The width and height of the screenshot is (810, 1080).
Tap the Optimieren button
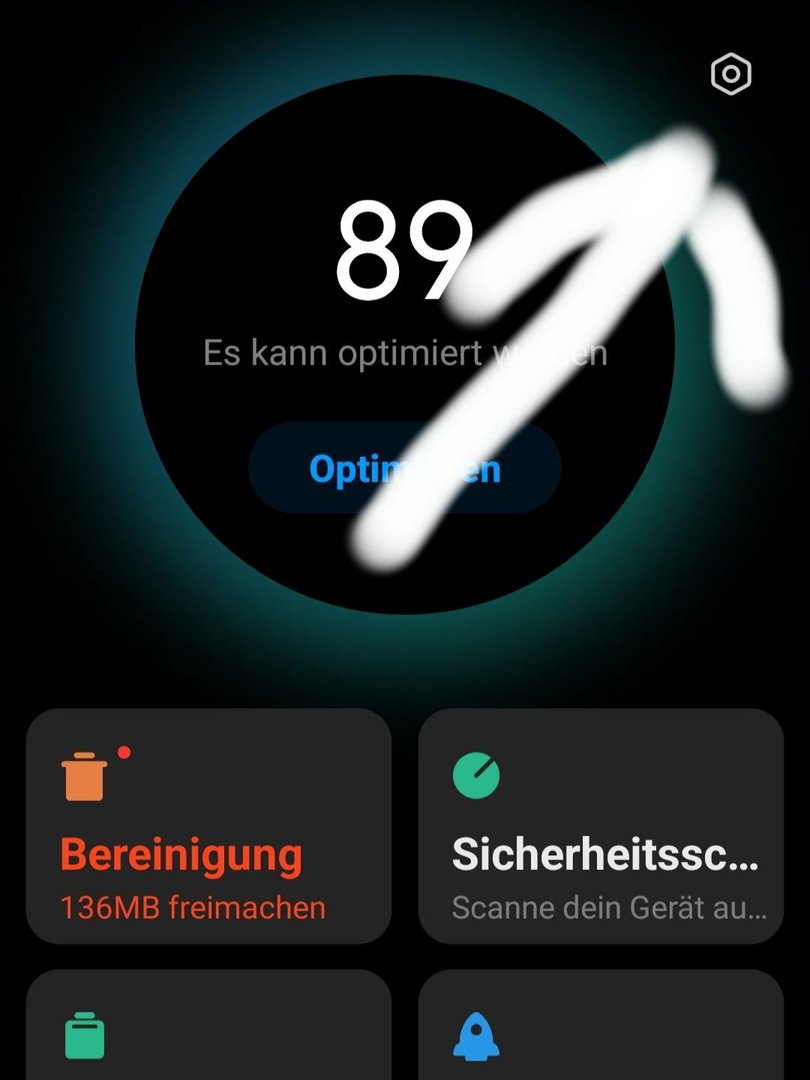pos(404,469)
